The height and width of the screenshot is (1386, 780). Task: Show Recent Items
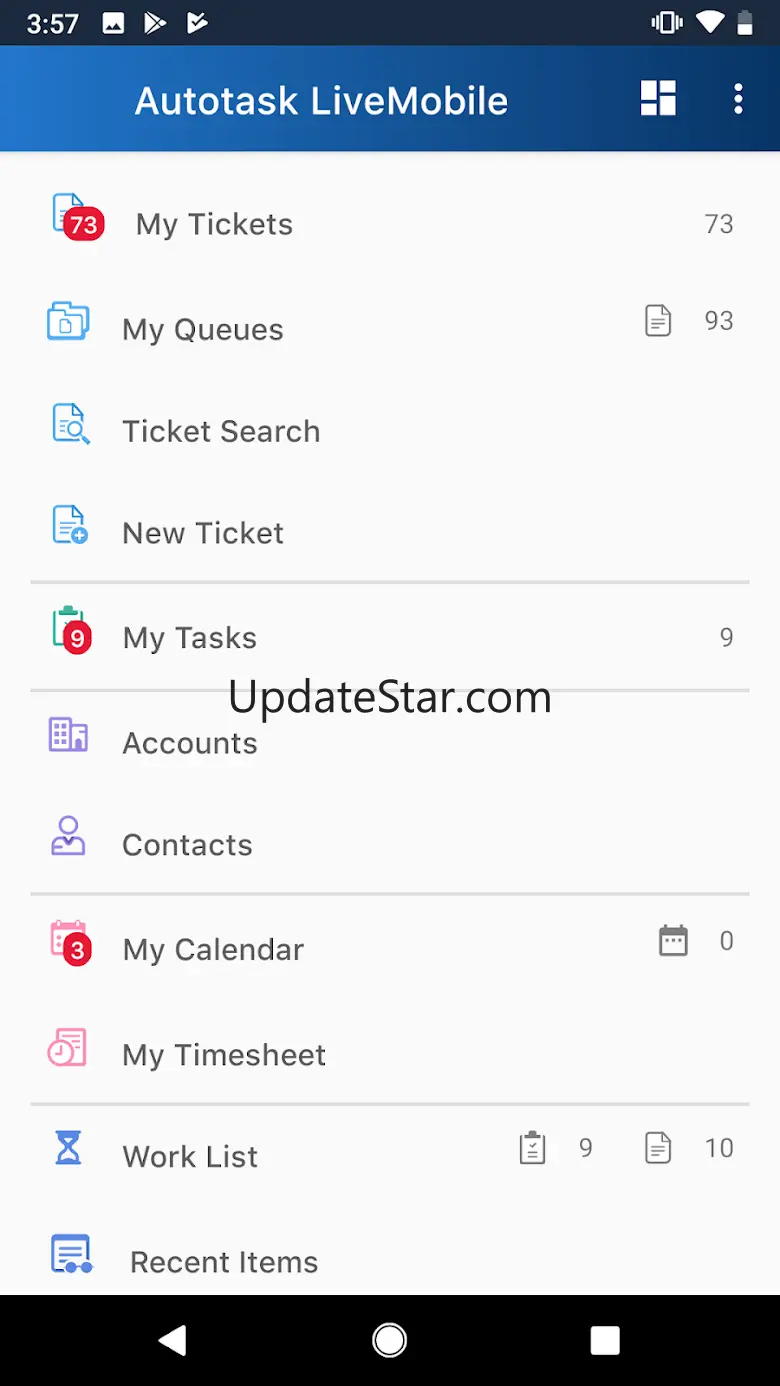tap(224, 1262)
